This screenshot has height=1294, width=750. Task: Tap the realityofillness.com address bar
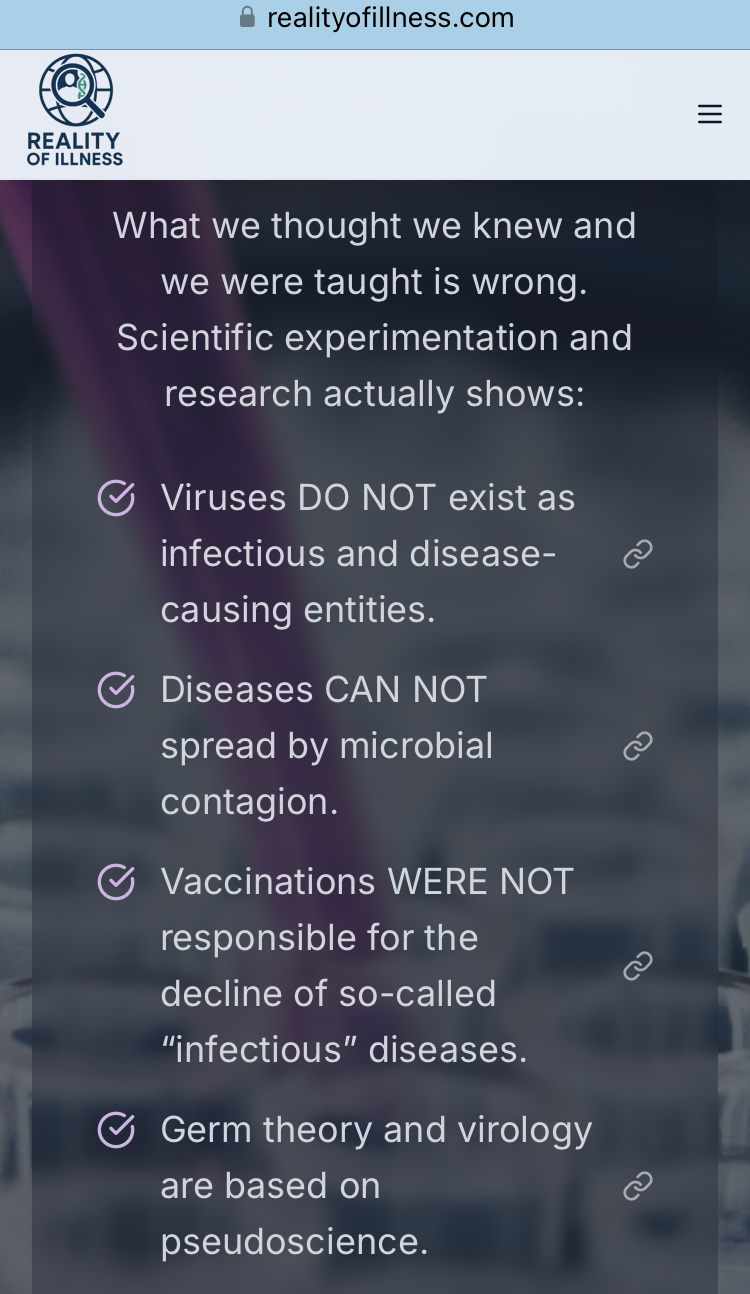coord(376,18)
